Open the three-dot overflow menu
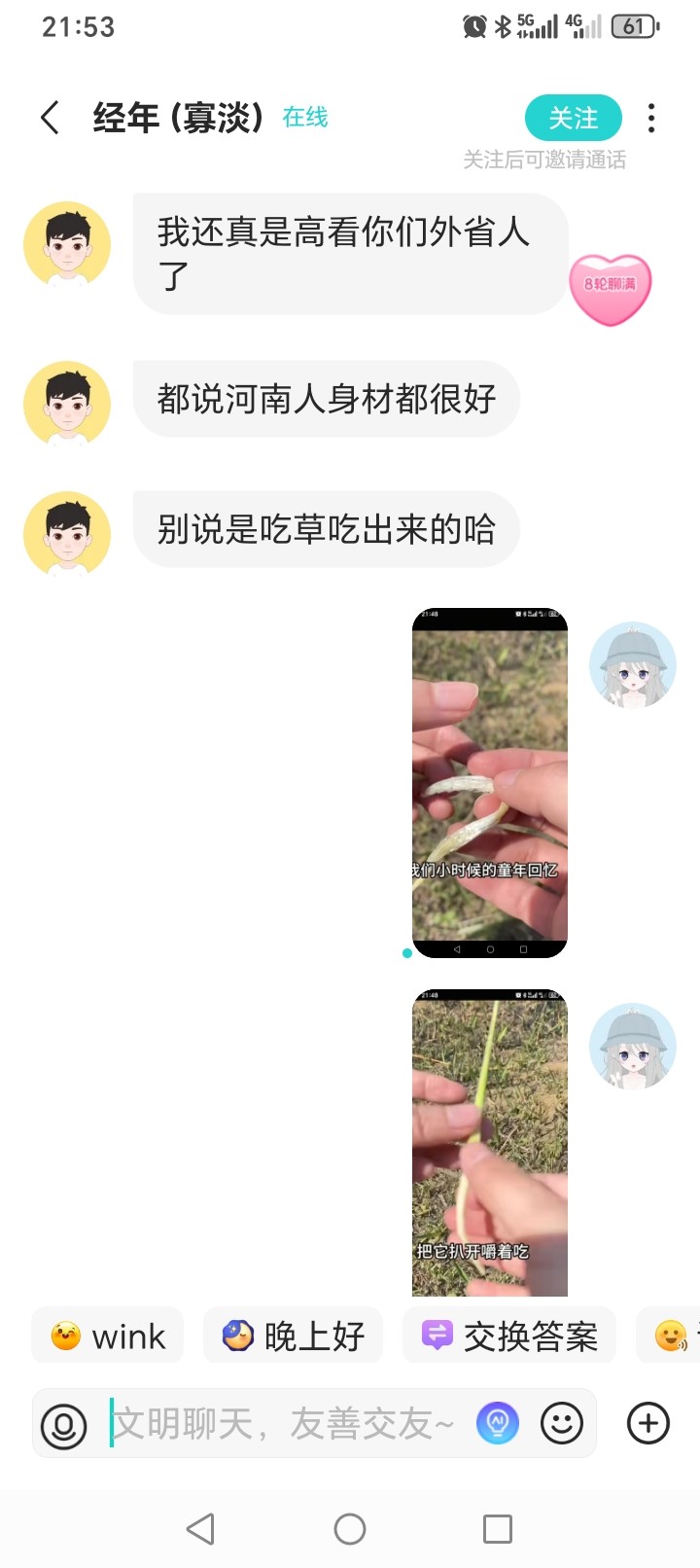The width and height of the screenshot is (700, 1568). (x=651, y=118)
